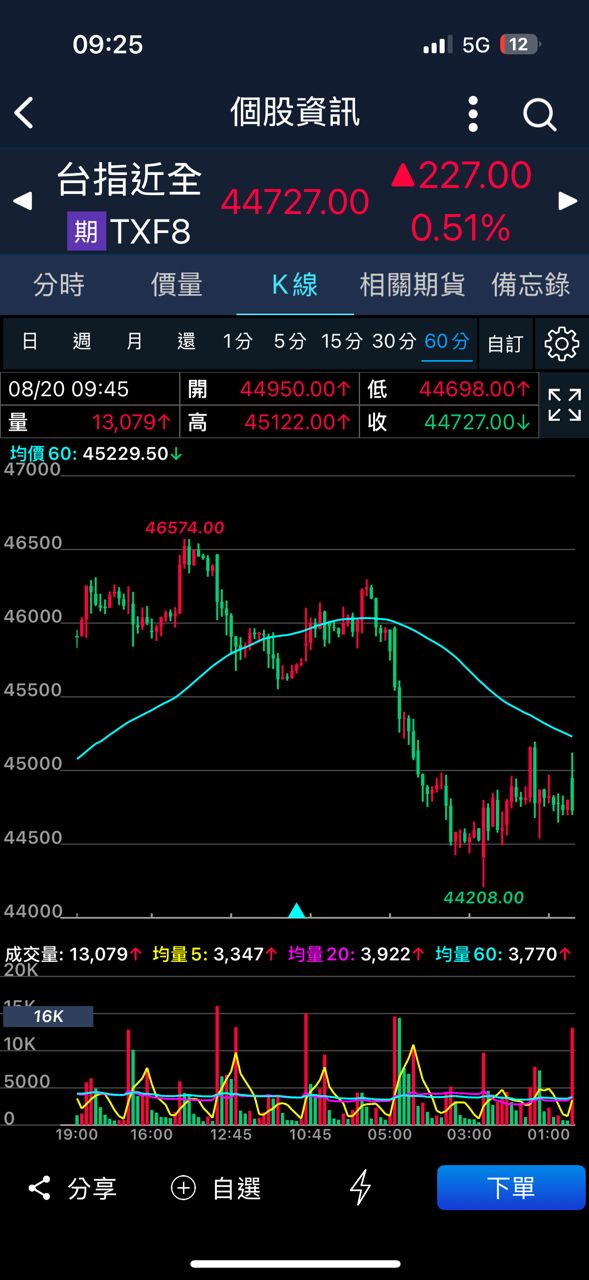
Task: Select the 週 weekly chart period
Action: pos(82,342)
